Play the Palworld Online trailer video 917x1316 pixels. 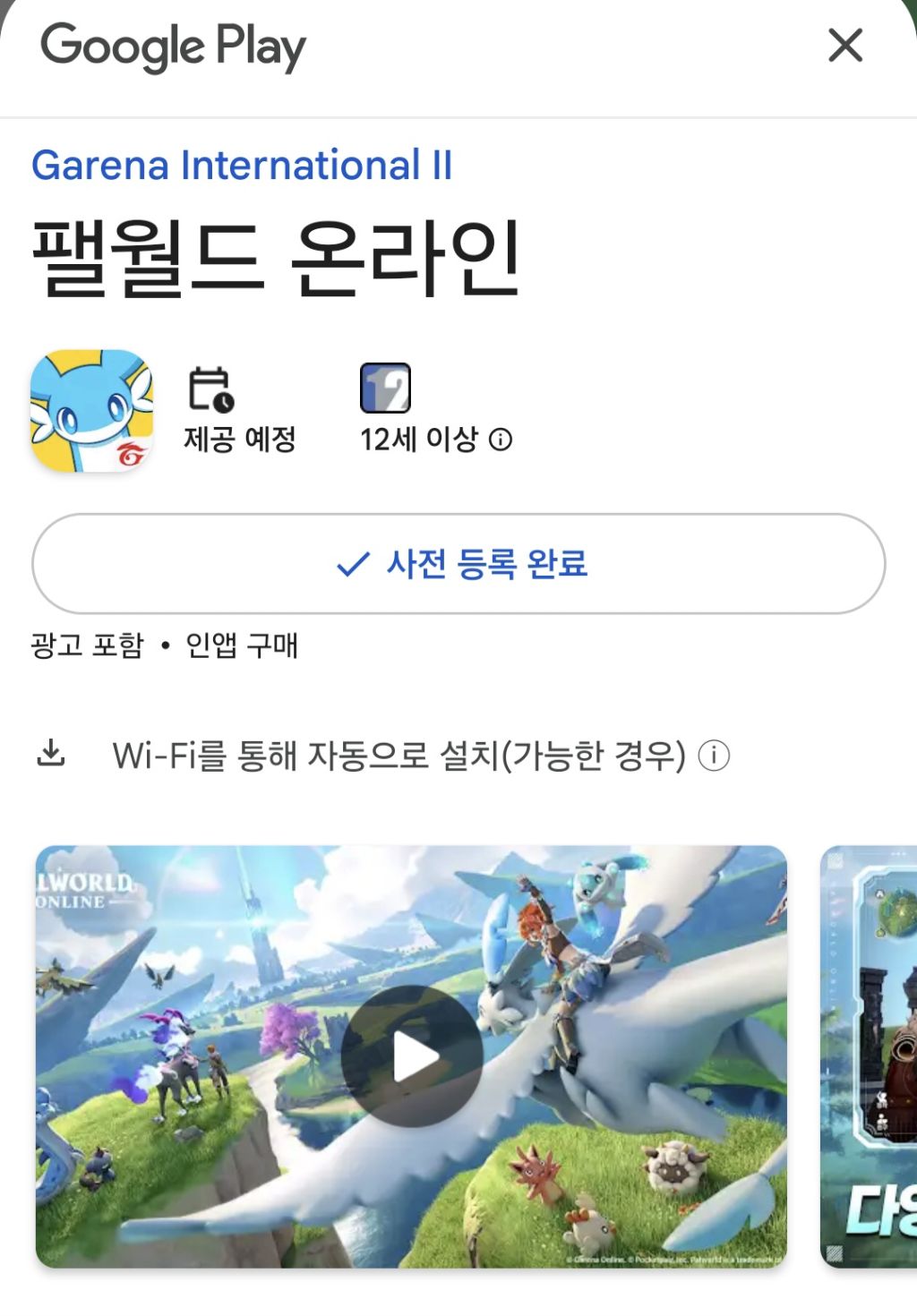point(412,1056)
